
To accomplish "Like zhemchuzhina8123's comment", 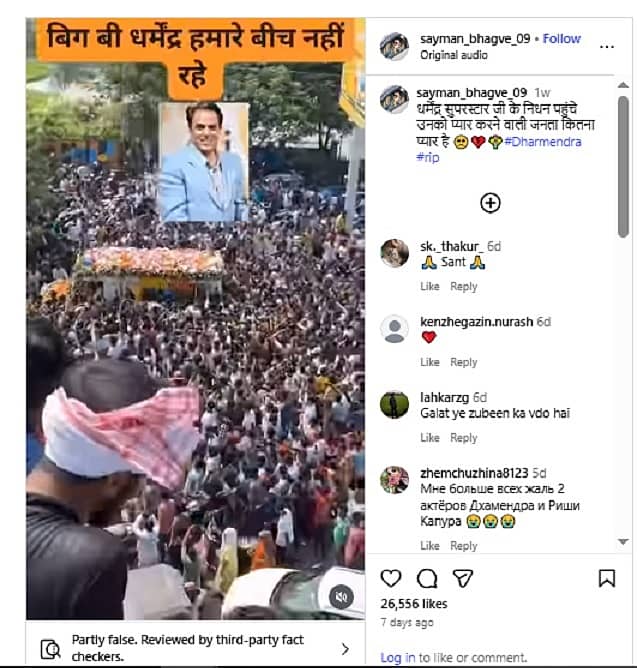I will (429, 546).
